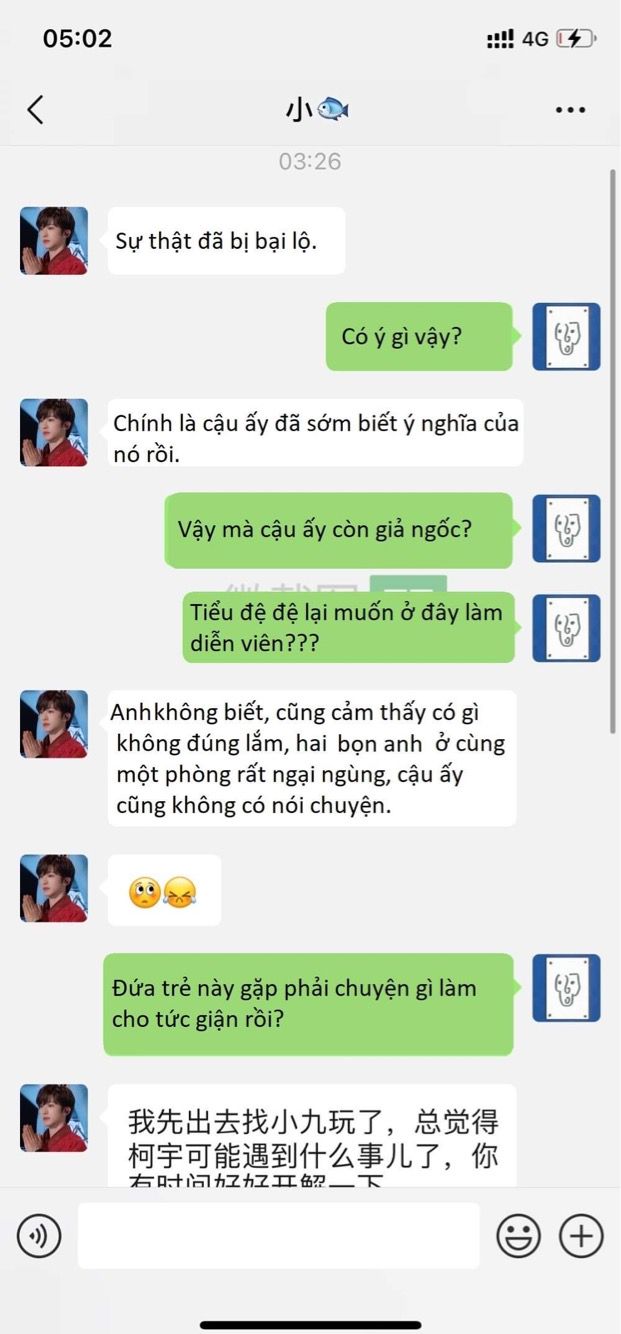This screenshot has height=1334, width=621.
Task: Open contact avatar beside 'Sự thật đã bị bại lộ'
Action: pyautogui.click(x=54, y=241)
